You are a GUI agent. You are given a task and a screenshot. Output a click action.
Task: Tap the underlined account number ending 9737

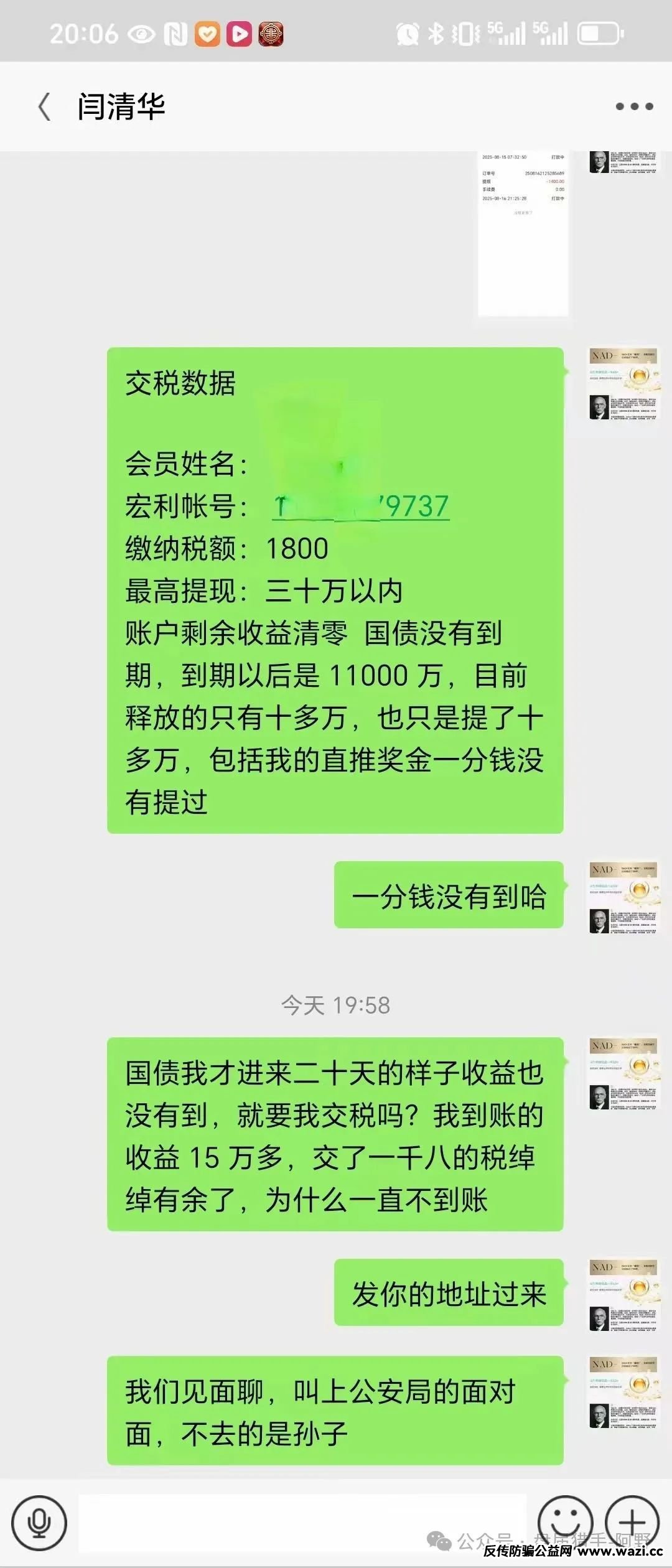pos(361,506)
